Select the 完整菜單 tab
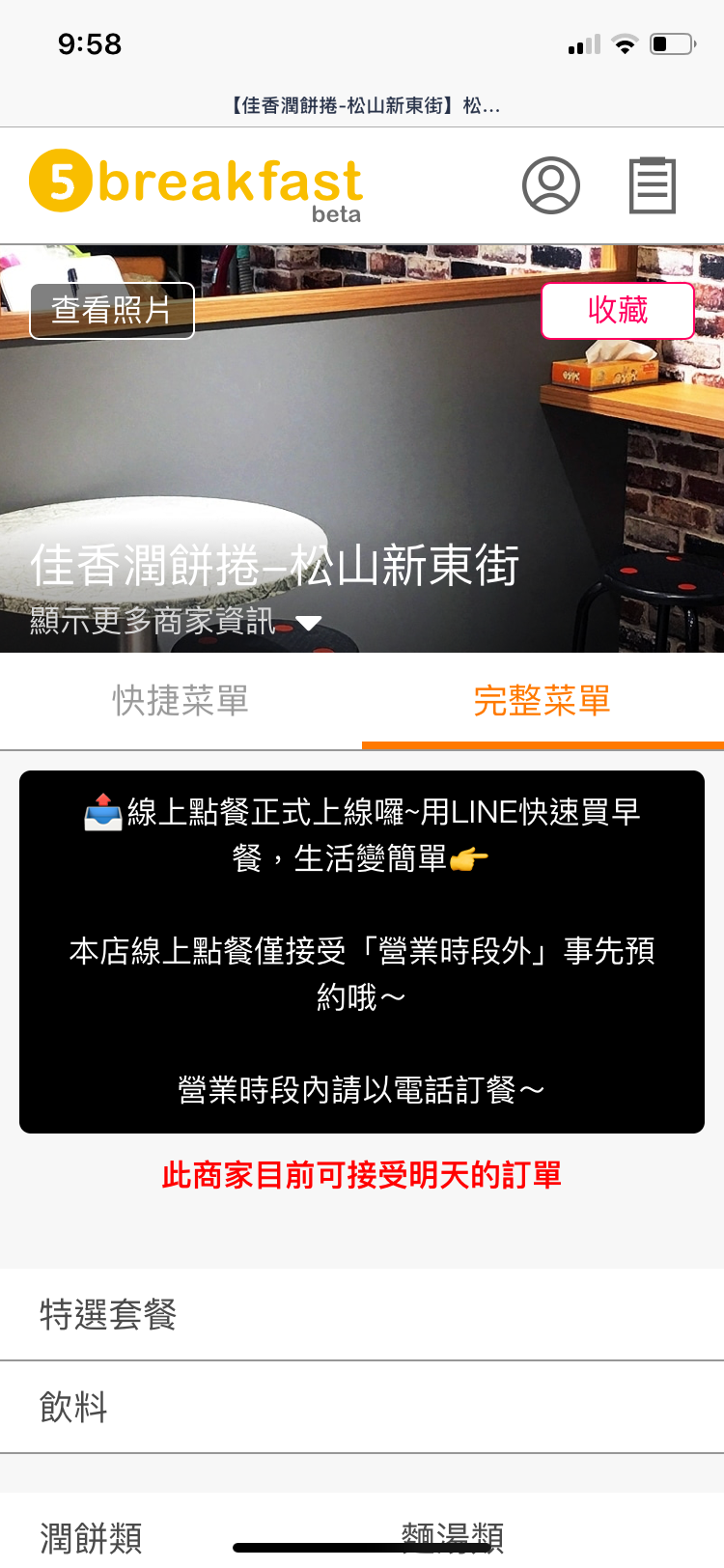The image size is (724, 1568). 543,701
